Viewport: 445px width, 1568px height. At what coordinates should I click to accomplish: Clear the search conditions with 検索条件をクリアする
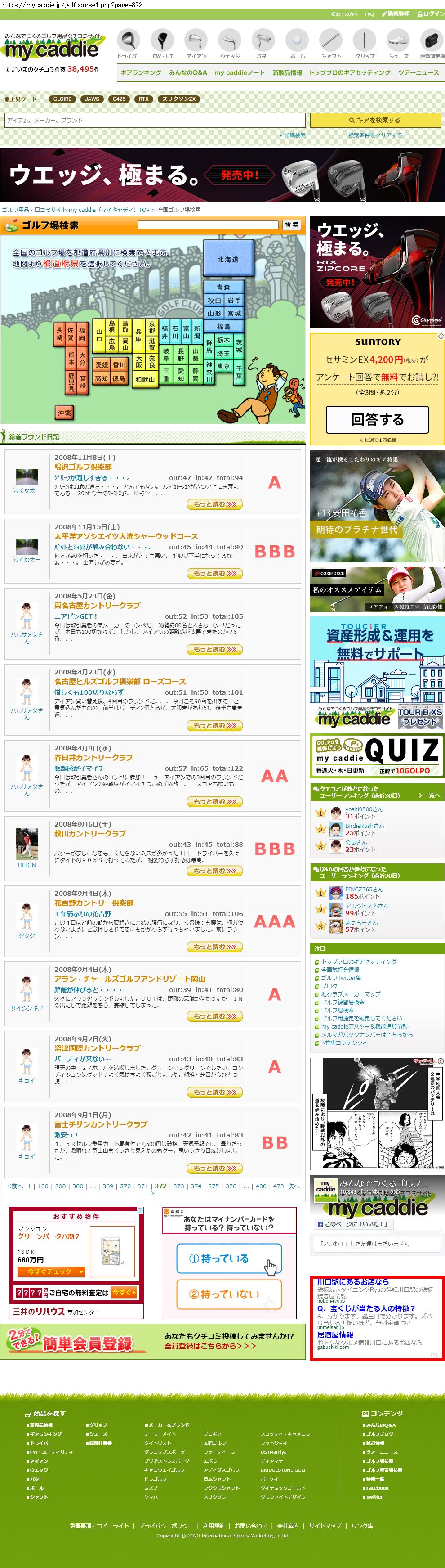click(x=374, y=135)
